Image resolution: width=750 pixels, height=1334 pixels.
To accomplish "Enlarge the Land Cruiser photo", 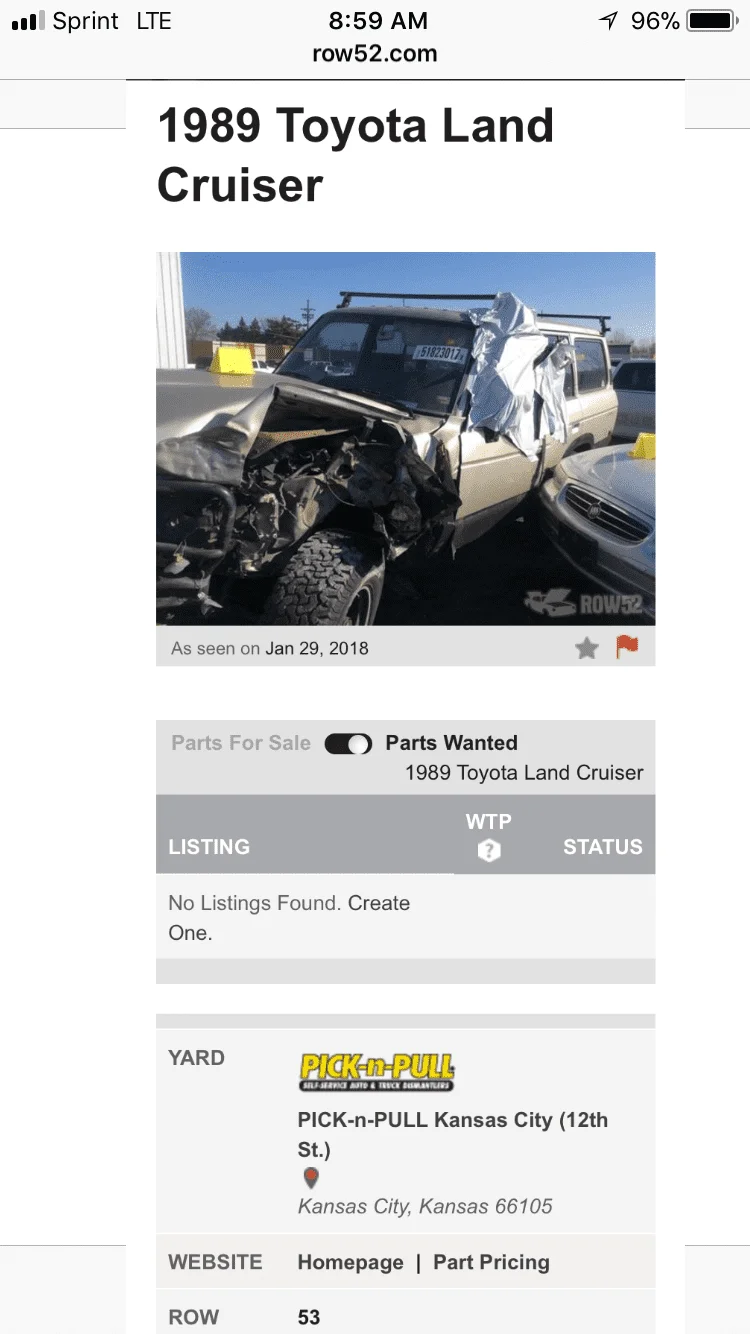I will coord(405,438).
